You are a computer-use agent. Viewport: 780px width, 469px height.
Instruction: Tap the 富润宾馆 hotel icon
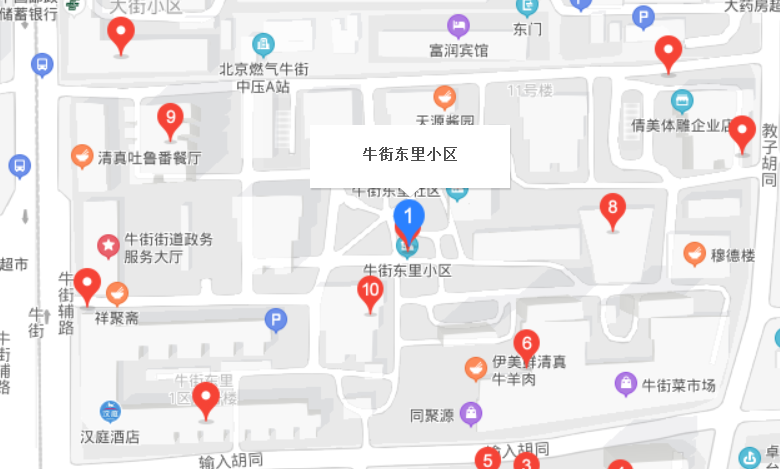click(x=458, y=25)
